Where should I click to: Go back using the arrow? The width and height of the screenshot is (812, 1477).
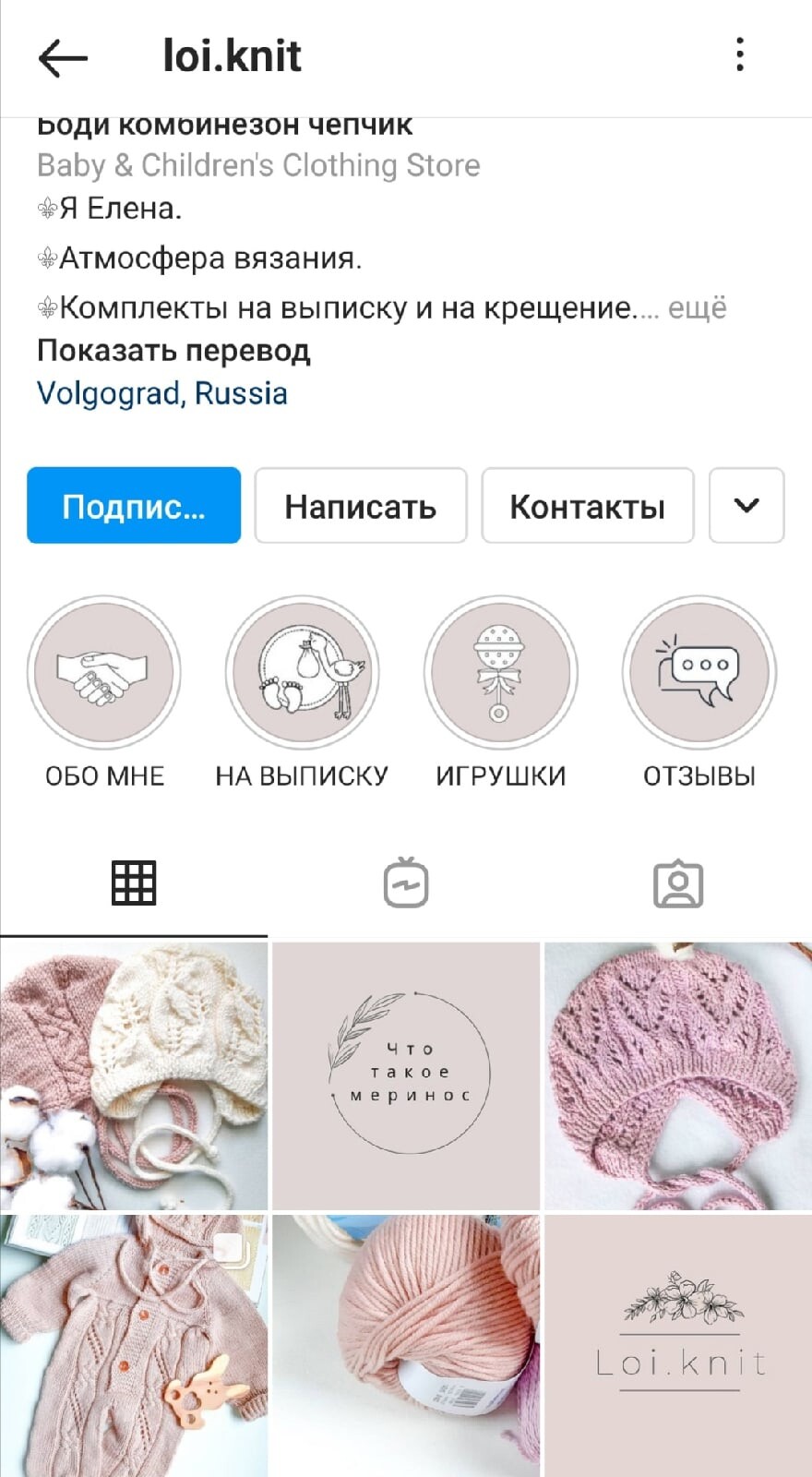pos(63,57)
